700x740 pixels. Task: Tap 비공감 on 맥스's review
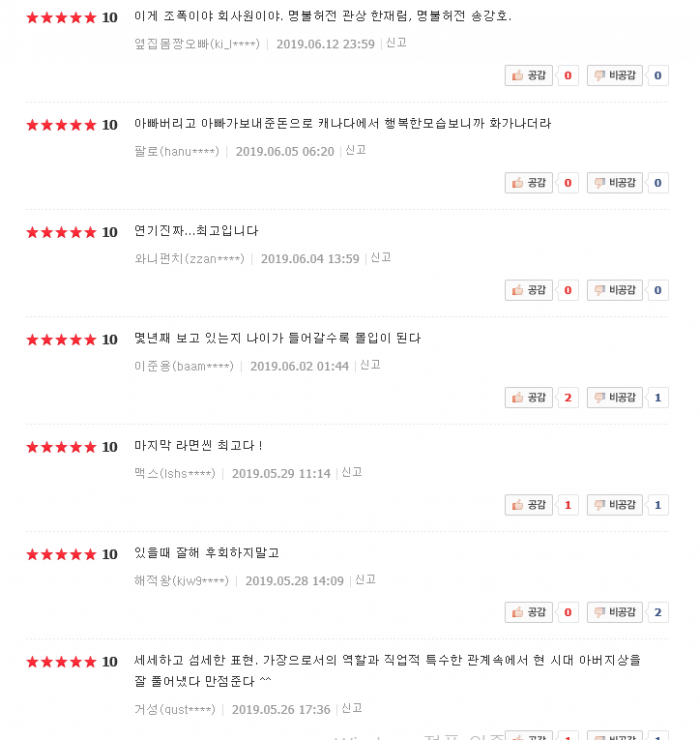pos(614,505)
